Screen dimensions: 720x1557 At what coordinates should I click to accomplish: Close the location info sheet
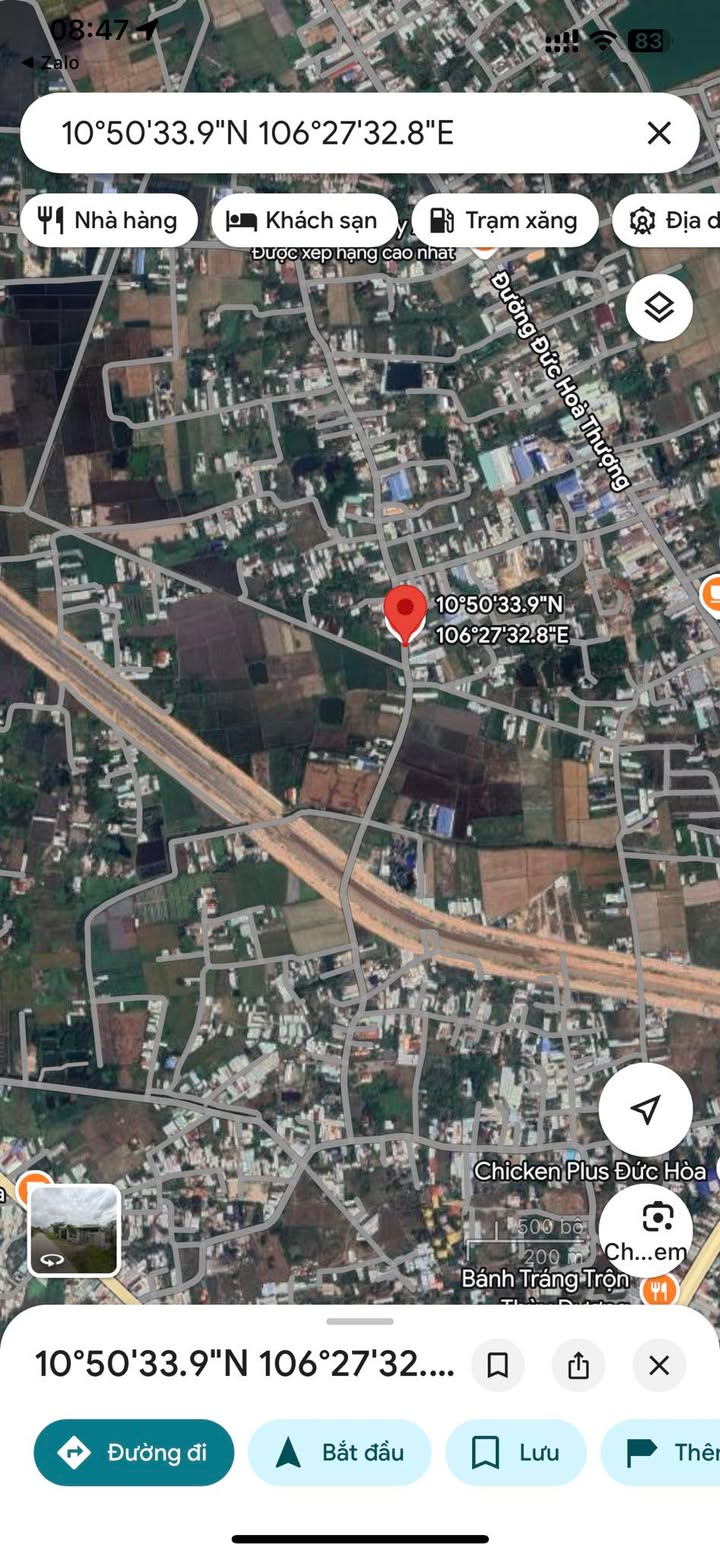[658, 1365]
